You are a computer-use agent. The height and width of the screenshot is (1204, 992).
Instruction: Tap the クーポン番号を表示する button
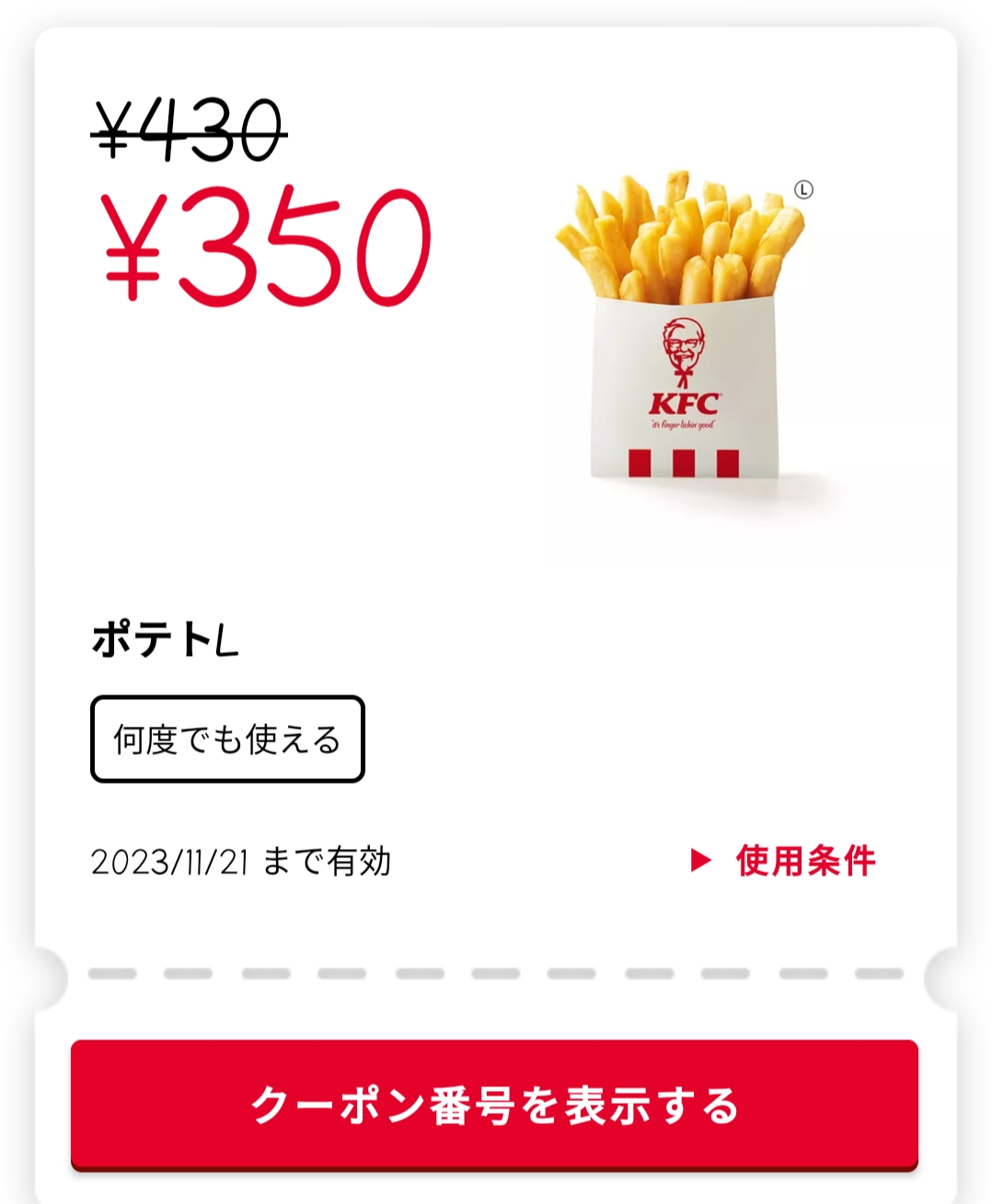click(495, 1105)
